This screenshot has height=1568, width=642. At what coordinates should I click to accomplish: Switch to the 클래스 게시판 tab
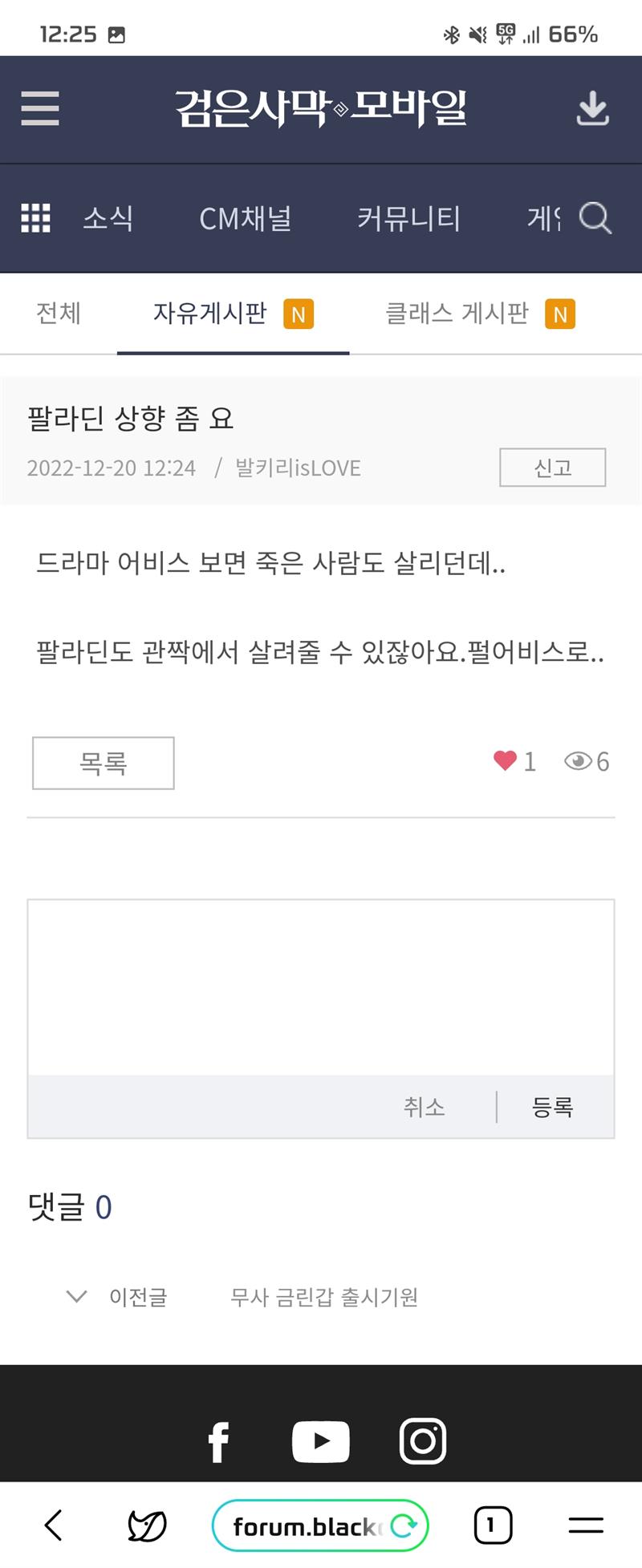[457, 313]
